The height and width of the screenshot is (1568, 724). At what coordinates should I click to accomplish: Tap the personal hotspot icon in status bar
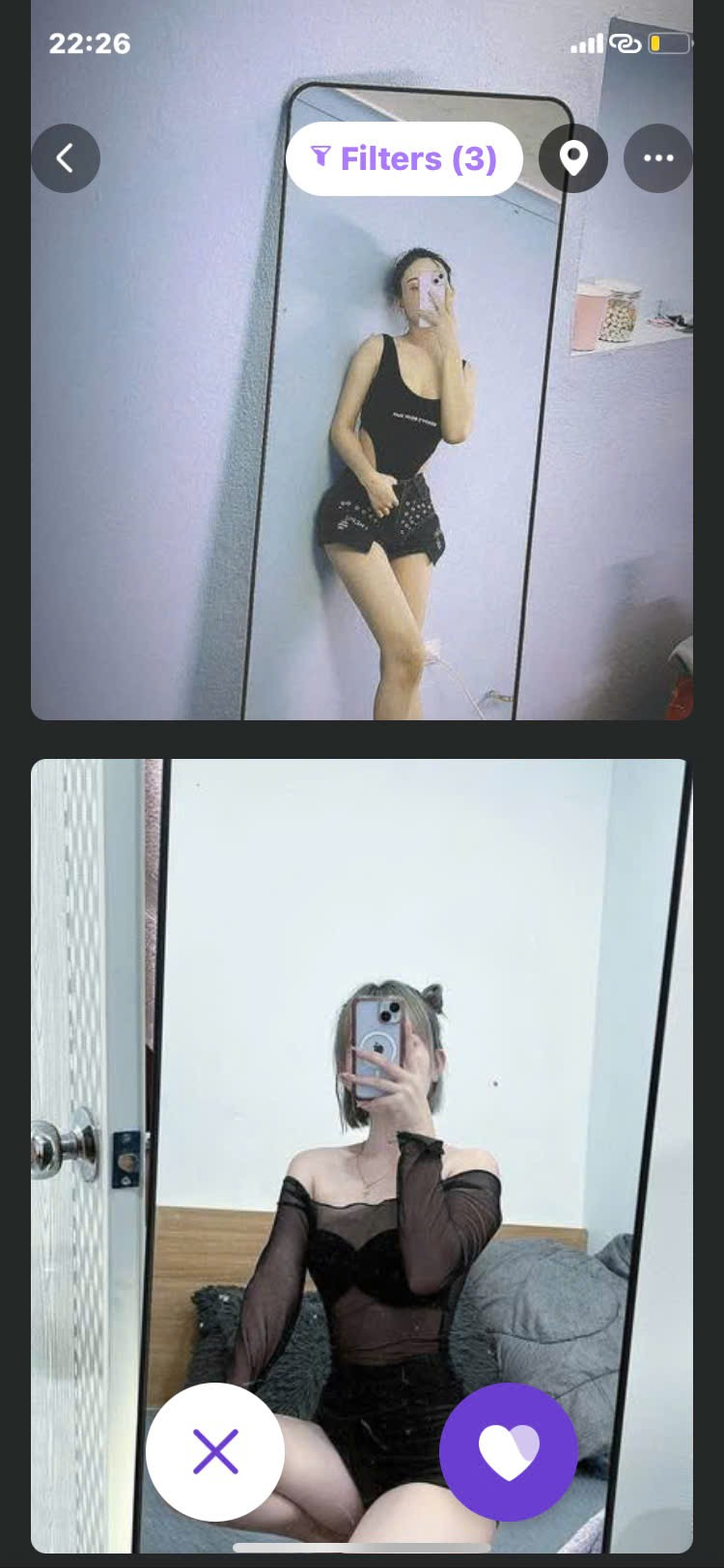[x=626, y=43]
